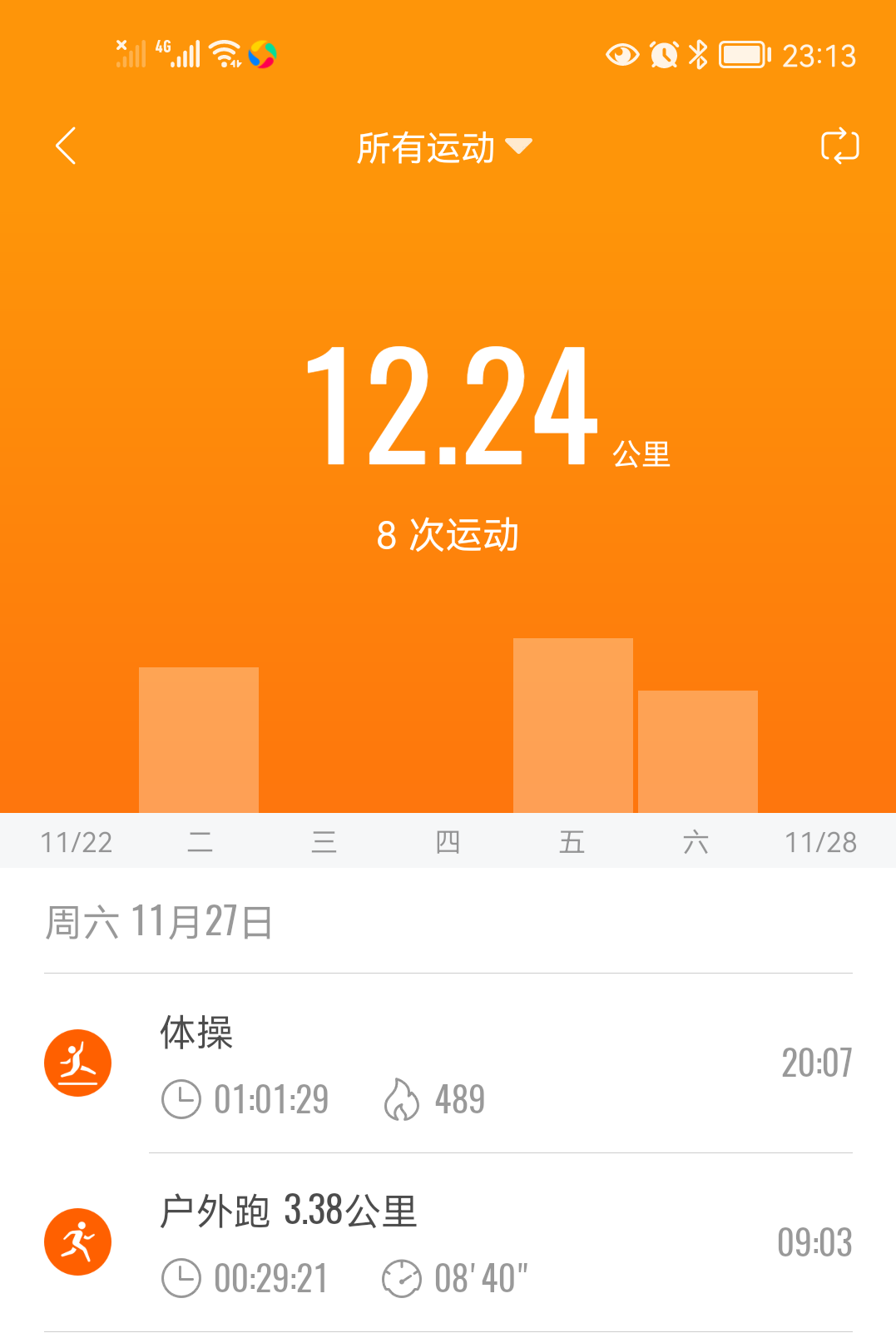This screenshot has height=1338, width=896.
Task: Select the 11/28 date label
Action: (819, 842)
